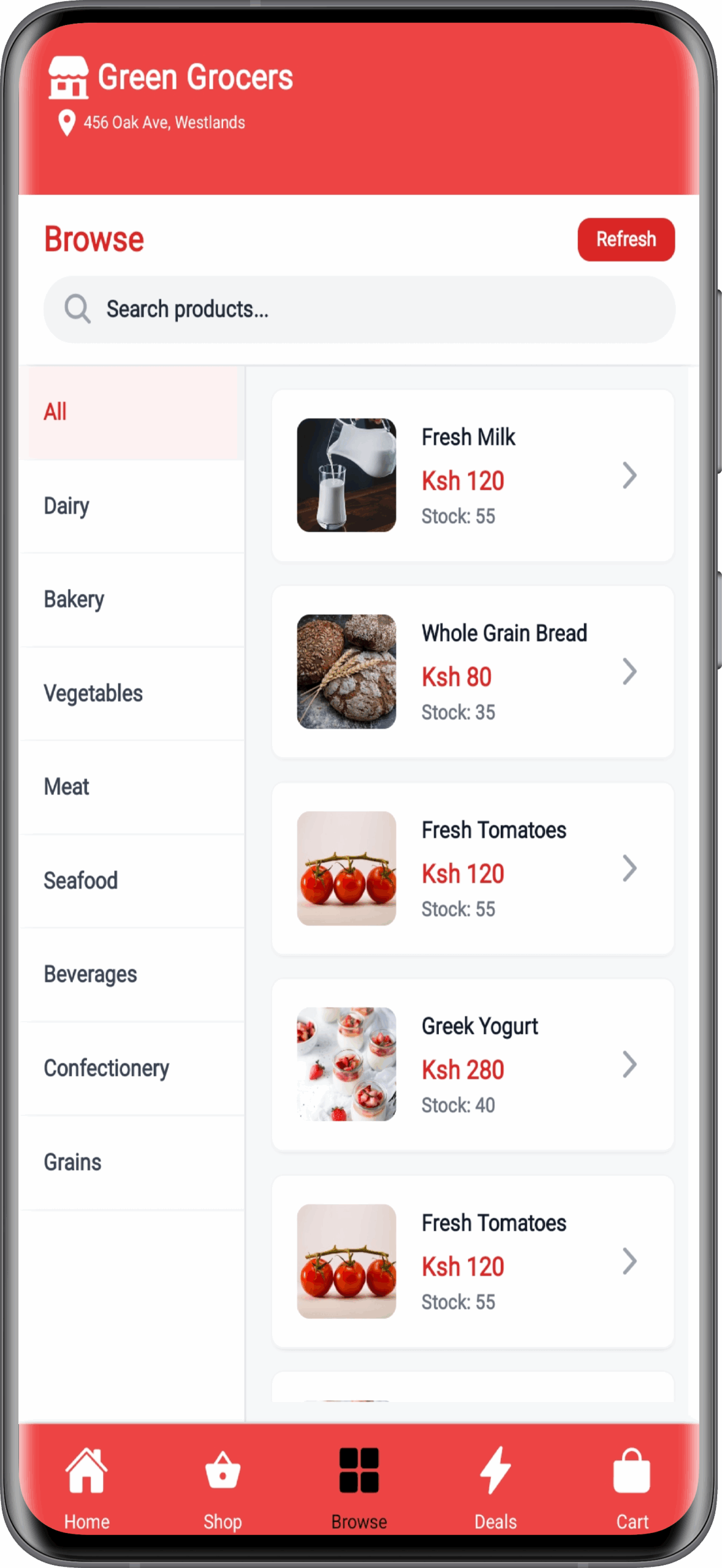The width and height of the screenshot is (722, 1568).
Task: Open the Beverages category
Action: point(132,974)
